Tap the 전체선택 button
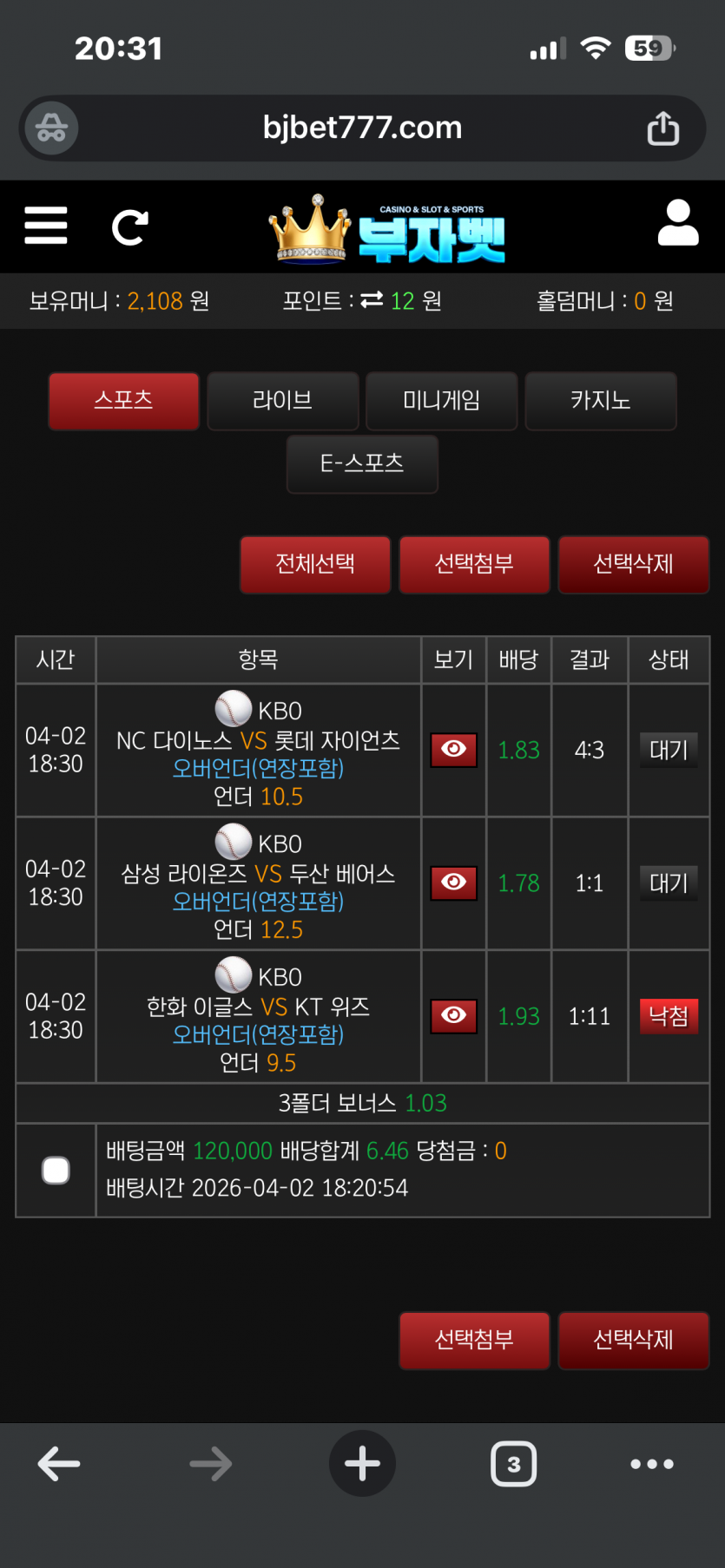725x1568 pixels. click(315, 565)
